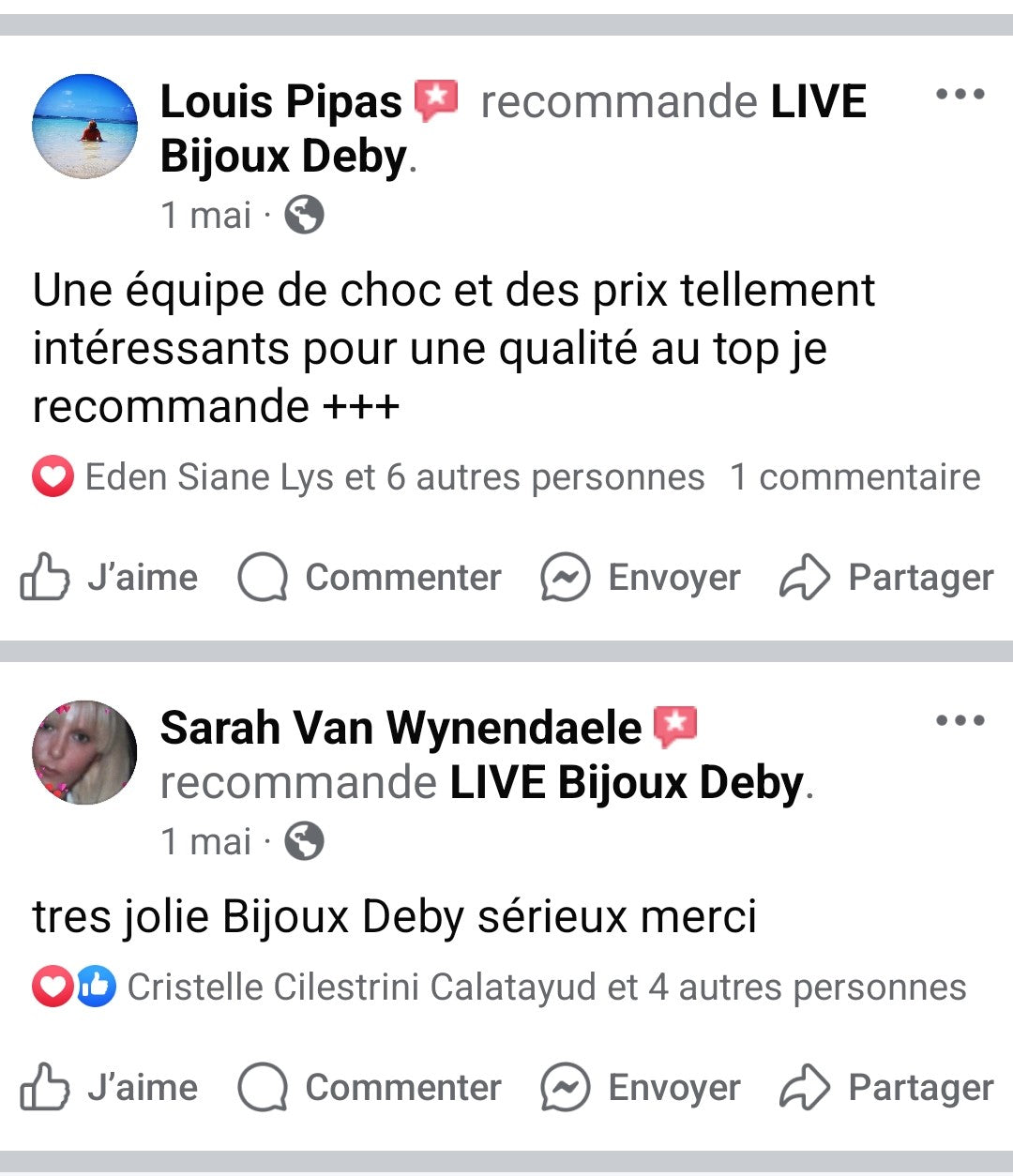Share Sarah Van Wynendaele's post with Partager
The width and height of the screenshot is (1013, 1176).
(x=886, y=1088)
